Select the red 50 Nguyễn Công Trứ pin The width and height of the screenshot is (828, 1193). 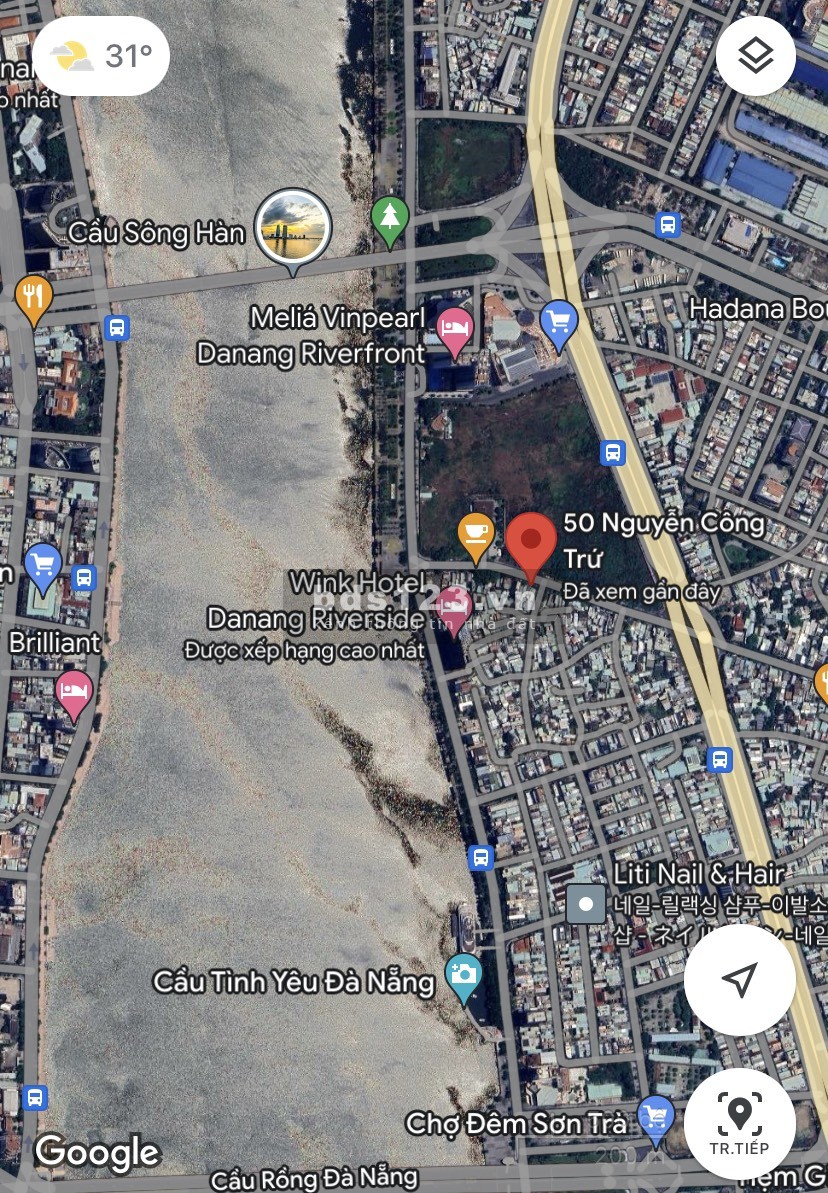click(530, 543)
